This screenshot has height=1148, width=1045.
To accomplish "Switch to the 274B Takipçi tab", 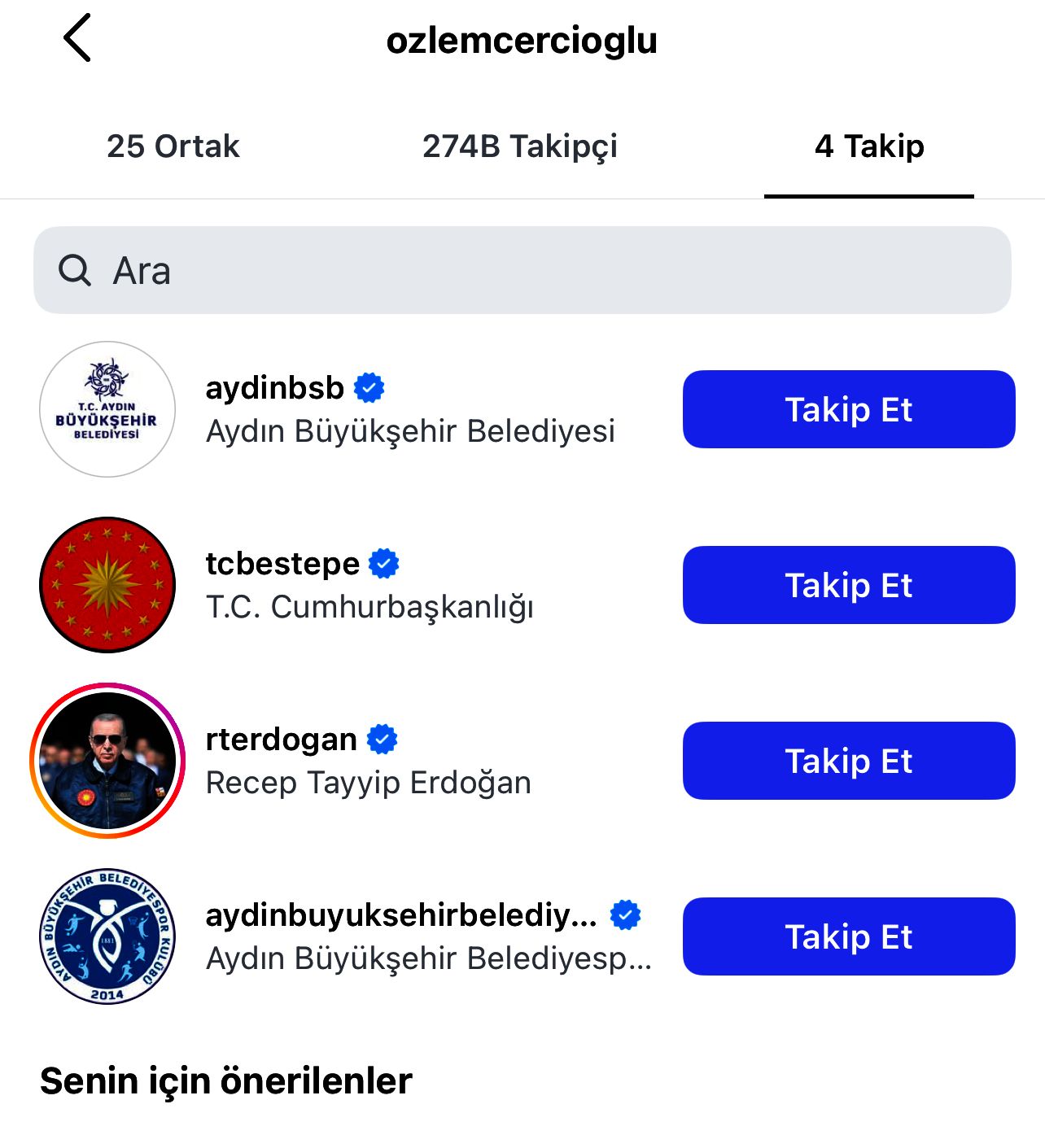I will point(520,146).
